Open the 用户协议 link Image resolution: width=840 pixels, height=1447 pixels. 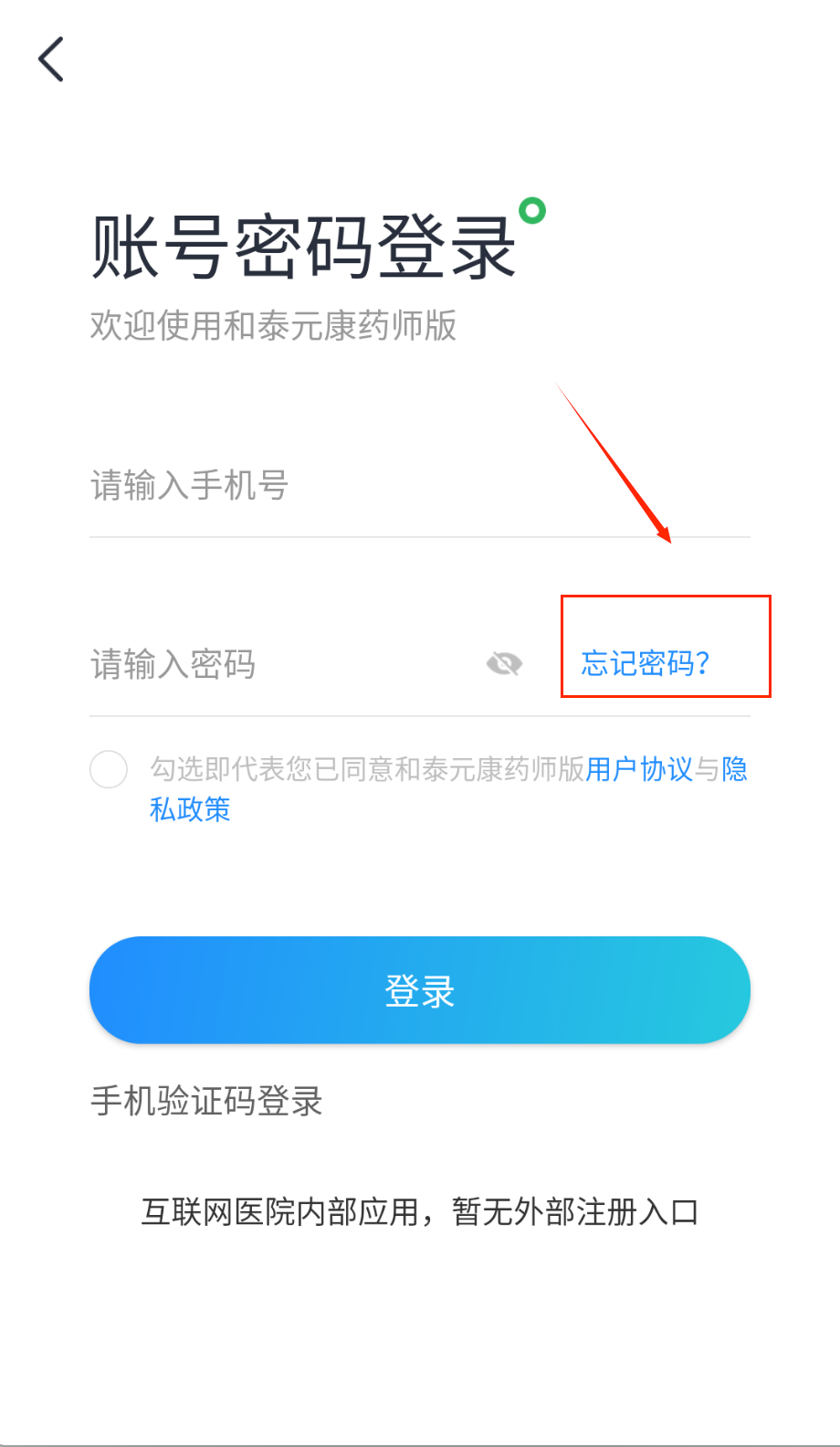[x=639, y=769]
